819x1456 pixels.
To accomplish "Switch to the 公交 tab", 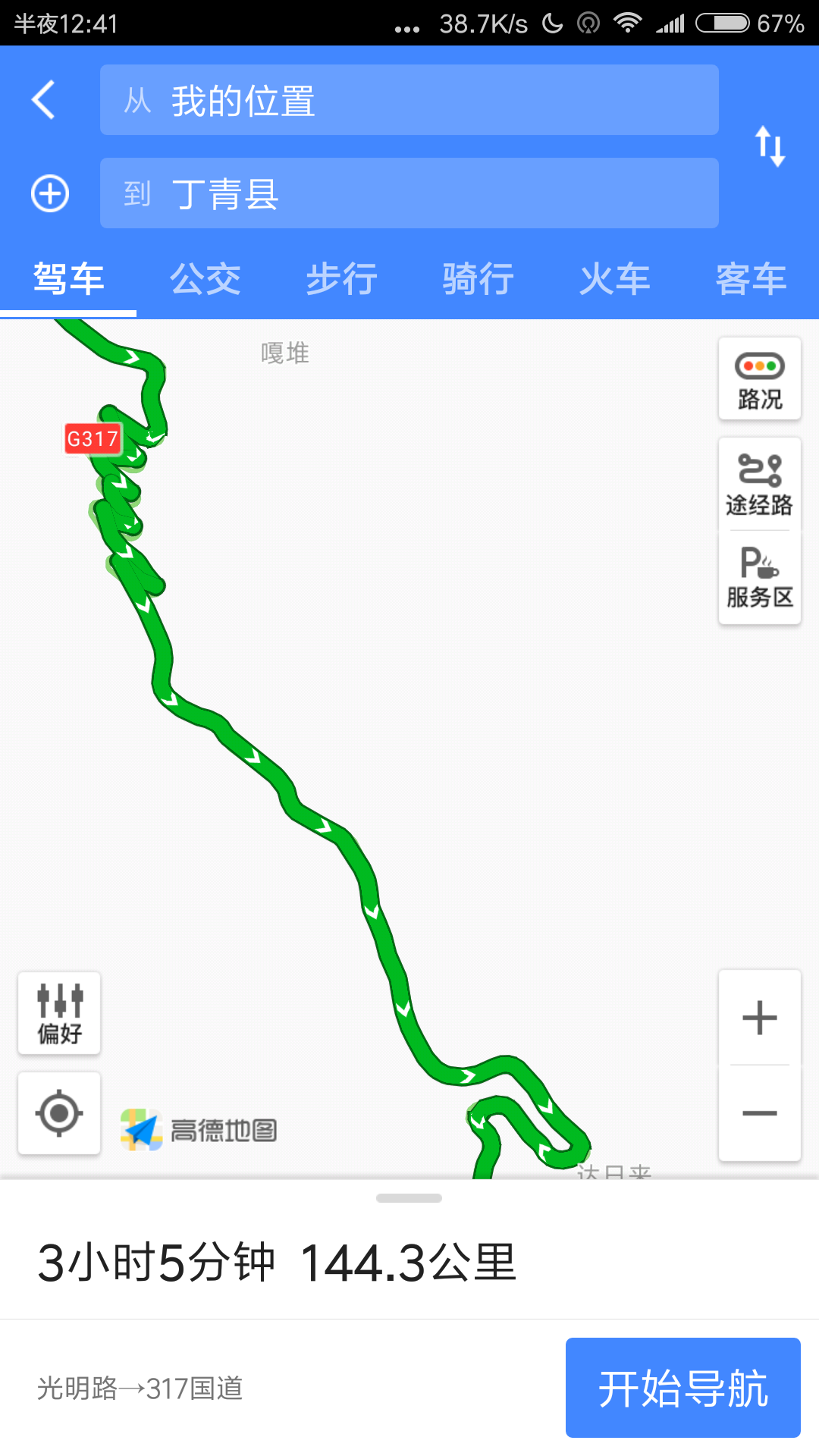I will 205,279.
